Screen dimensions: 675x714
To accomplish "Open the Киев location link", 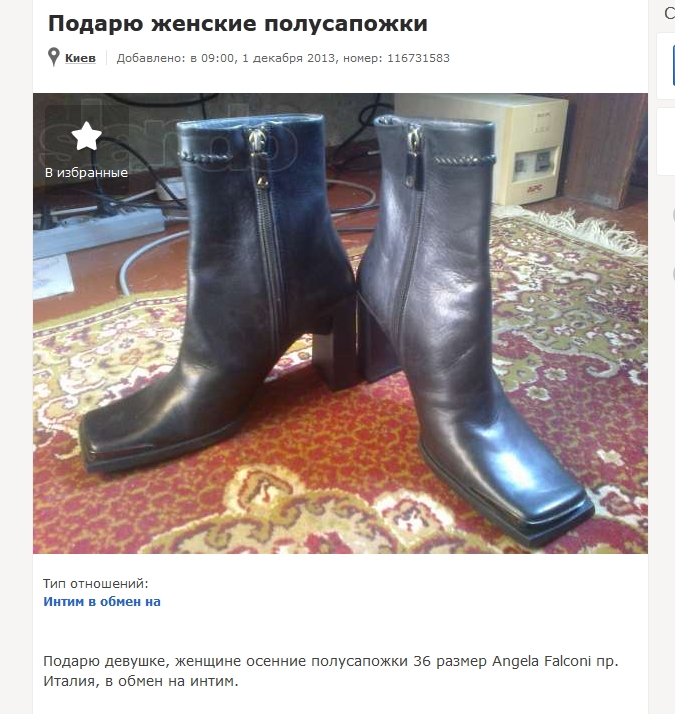I will pos(80,58).
